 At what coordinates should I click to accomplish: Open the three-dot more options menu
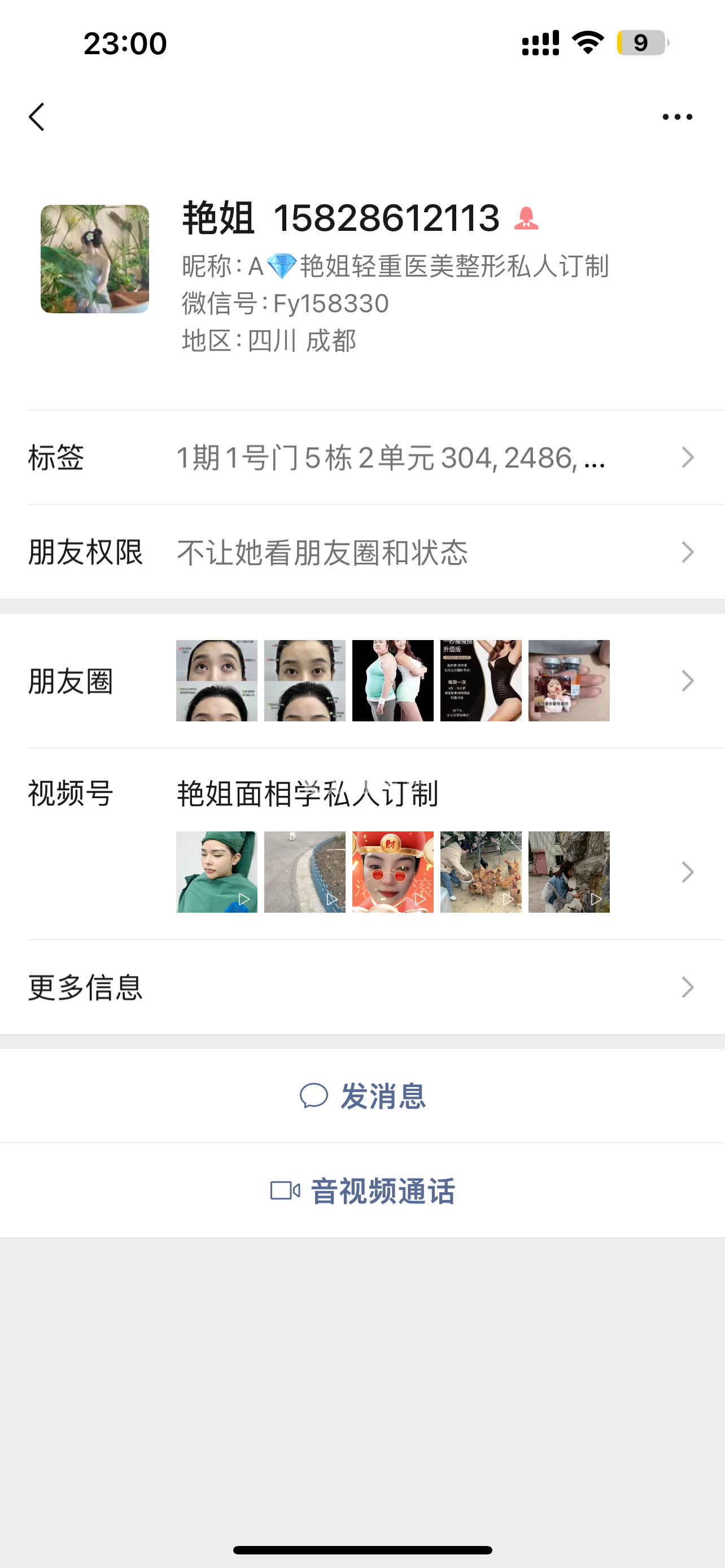677,117
